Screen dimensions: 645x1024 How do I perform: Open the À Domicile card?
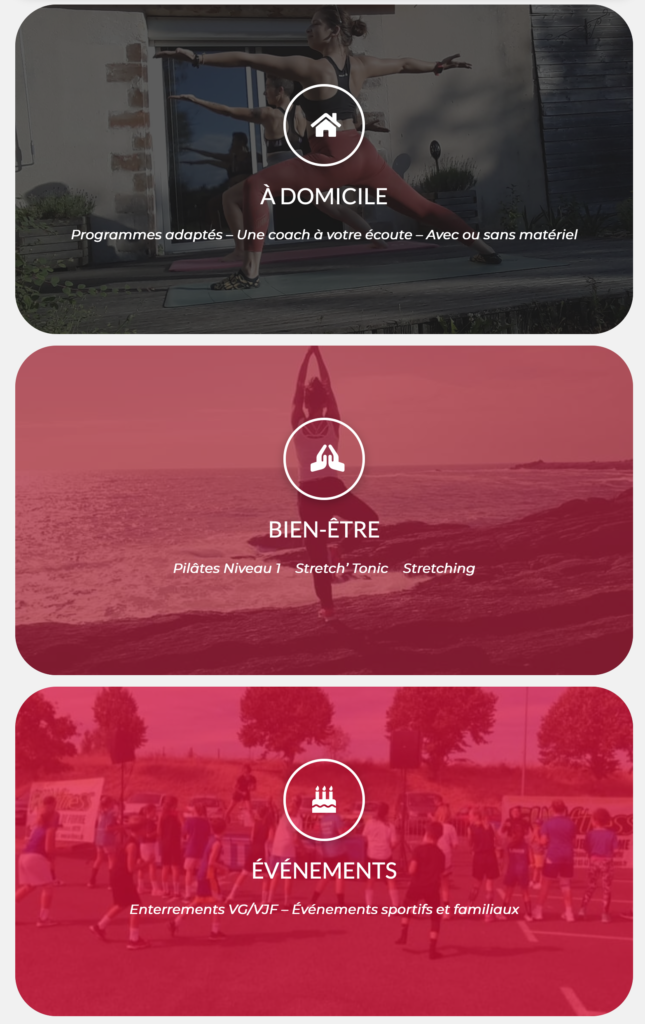tap(323, 196)
